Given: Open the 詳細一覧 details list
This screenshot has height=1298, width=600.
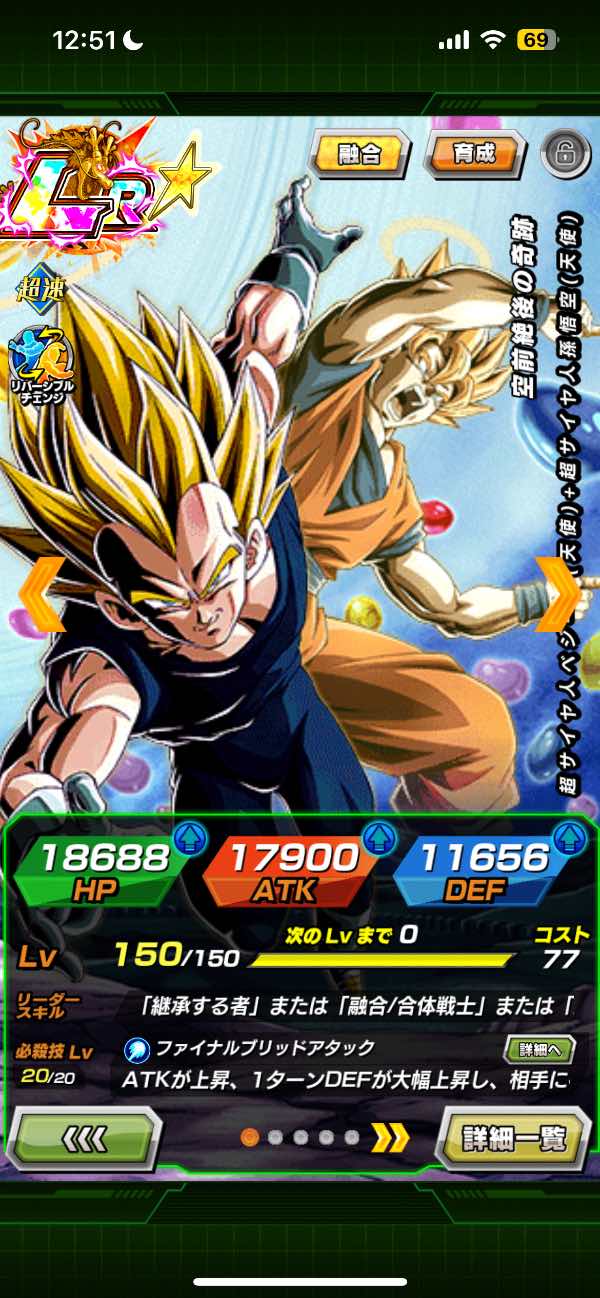Looking at the screenshot, I should (x=513, y=1139).
